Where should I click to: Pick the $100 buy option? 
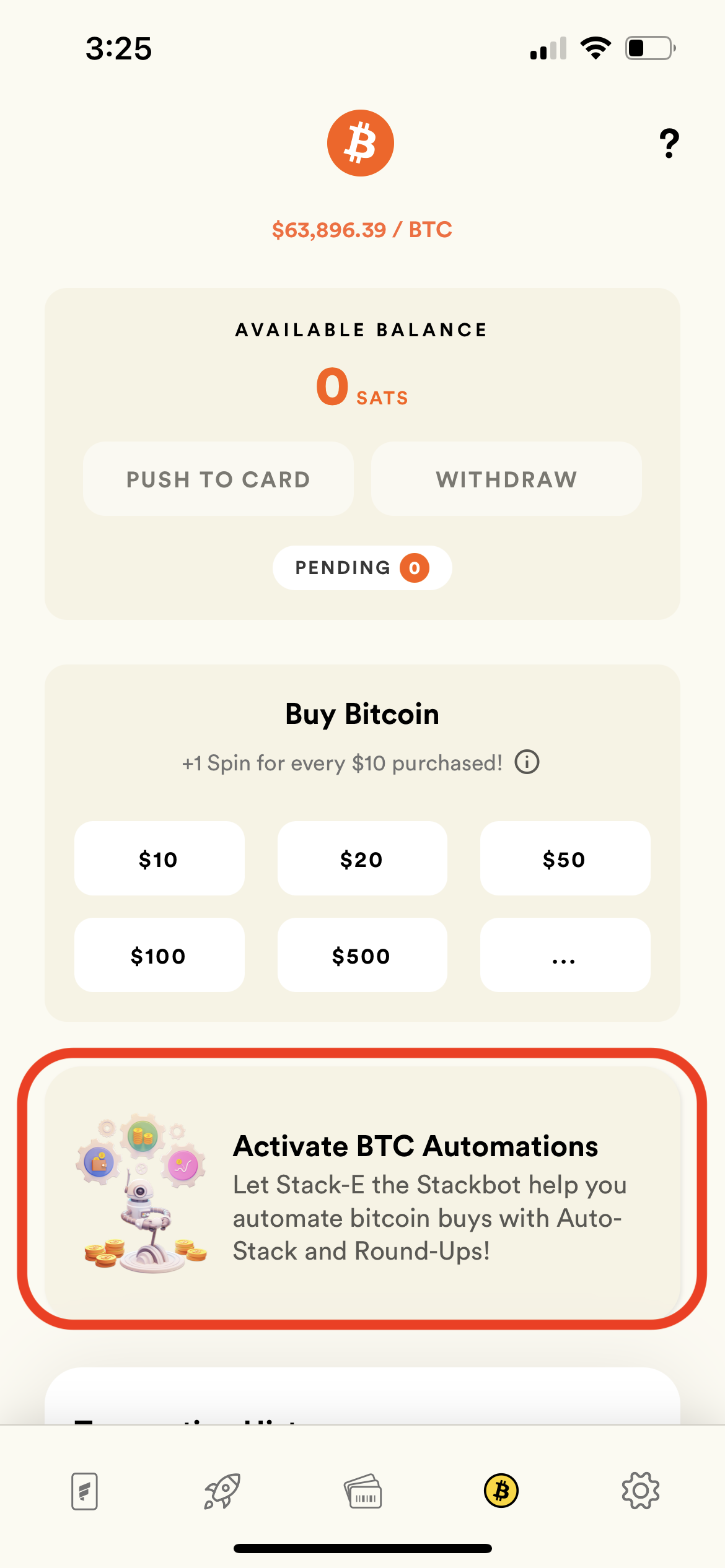pyautogui.click(x=159, y=955)
